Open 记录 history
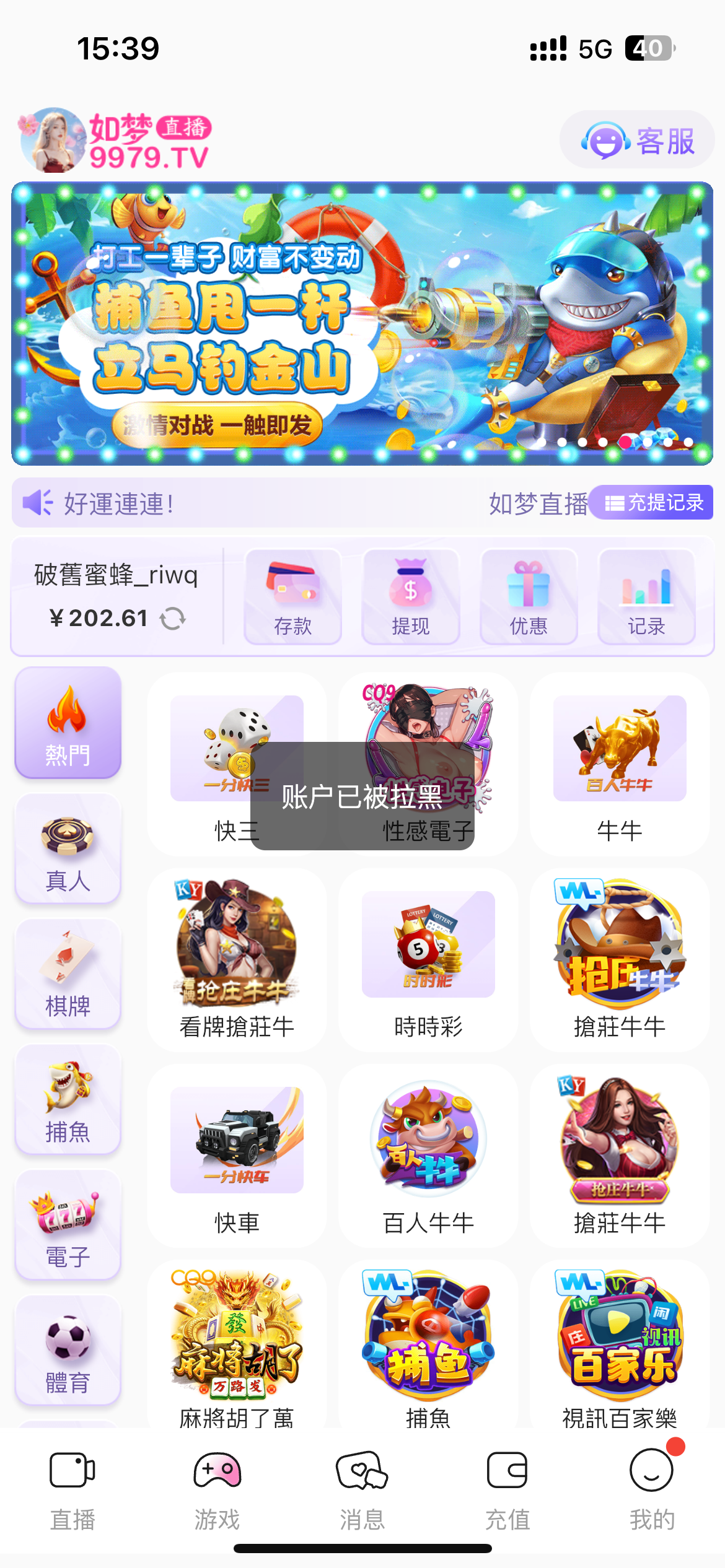The width and height of the screenshot is (725, 1568). click(x=646, y=597)
